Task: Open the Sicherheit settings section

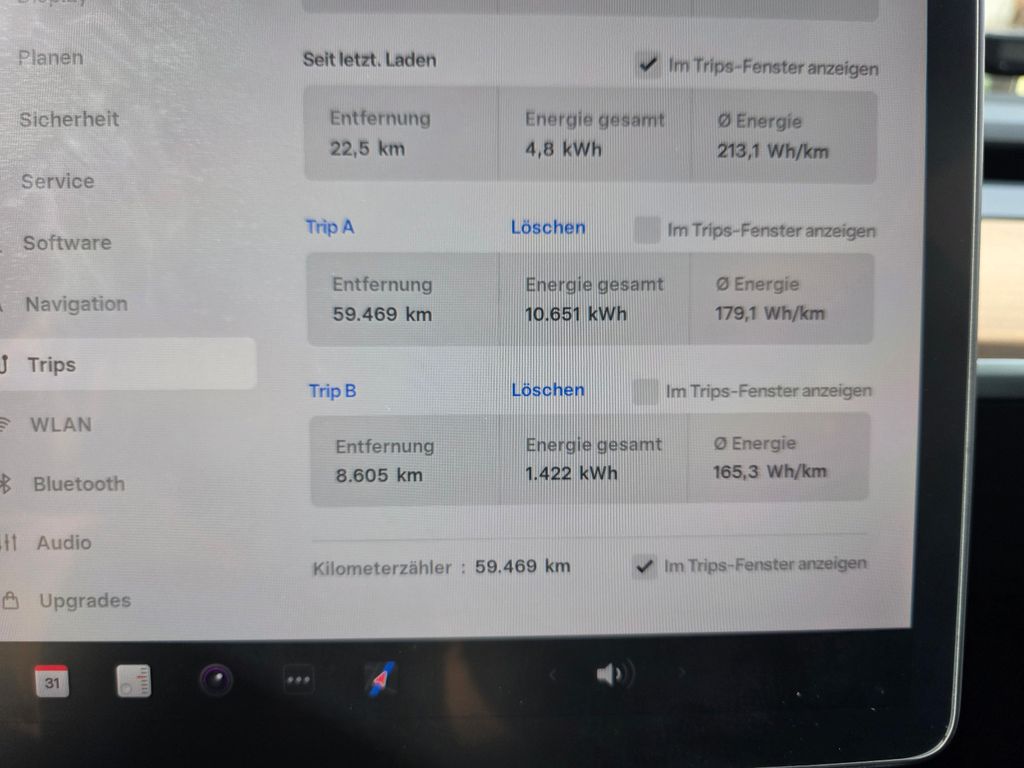Action: coord(68,119)
